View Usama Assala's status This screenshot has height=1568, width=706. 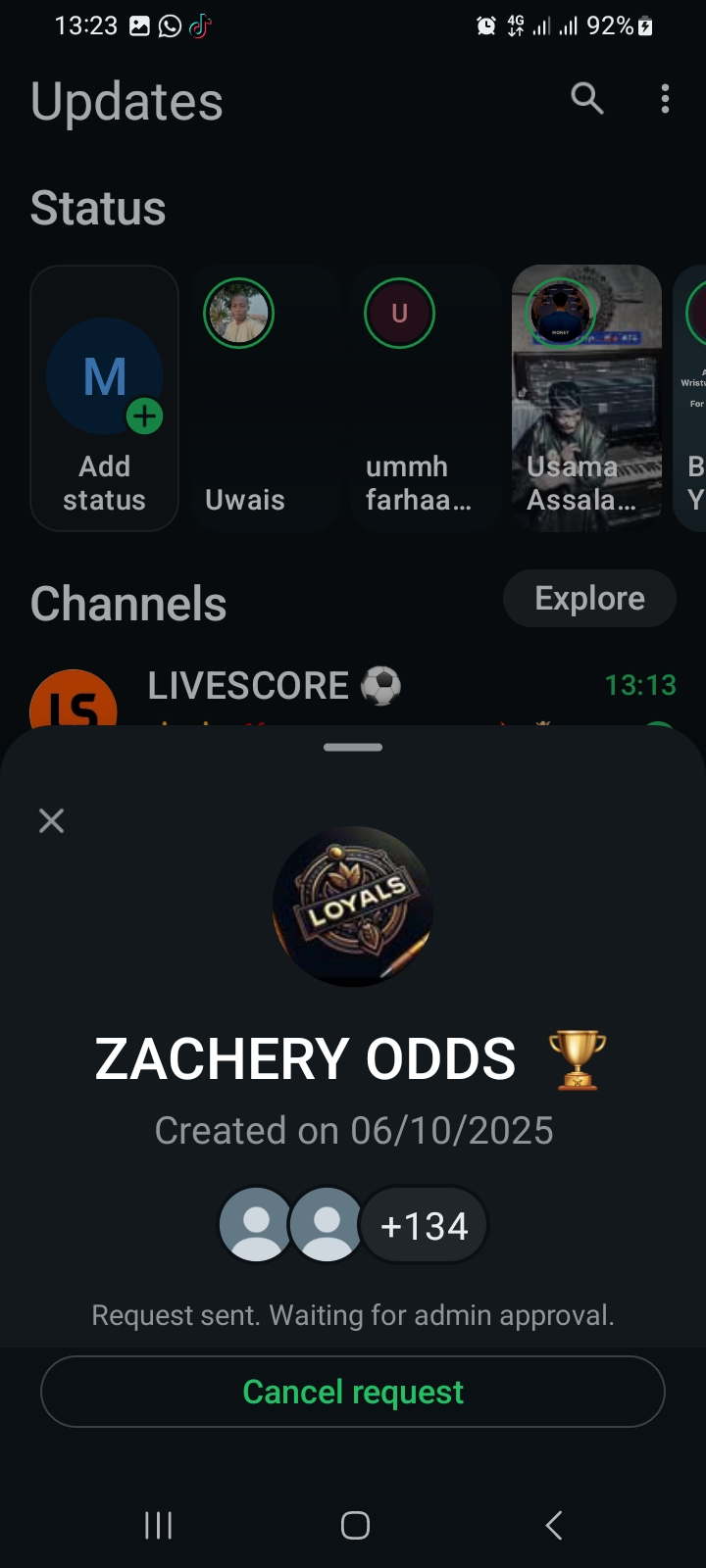(x=586, y=397)
